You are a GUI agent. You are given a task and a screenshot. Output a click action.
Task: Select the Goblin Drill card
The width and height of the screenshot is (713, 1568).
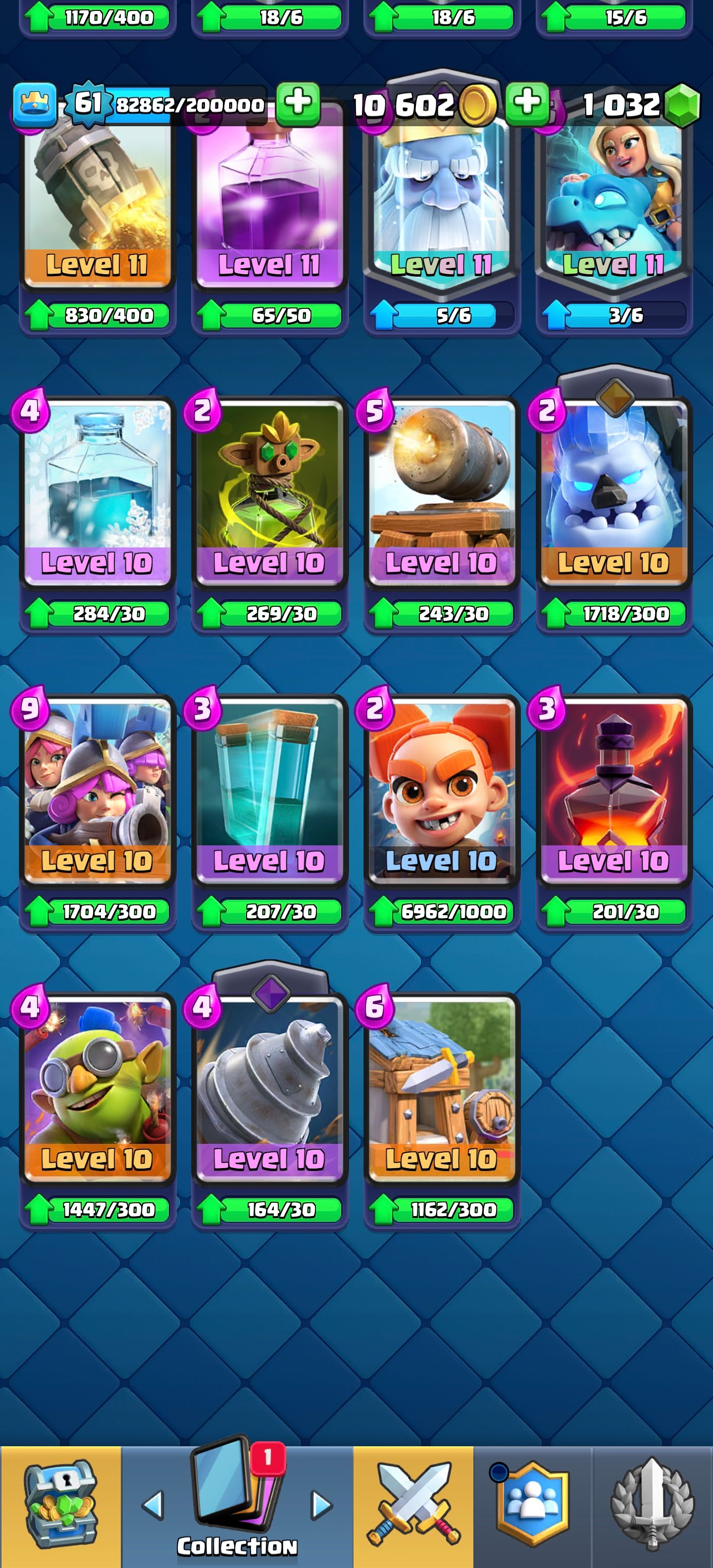pos(269,1089)
